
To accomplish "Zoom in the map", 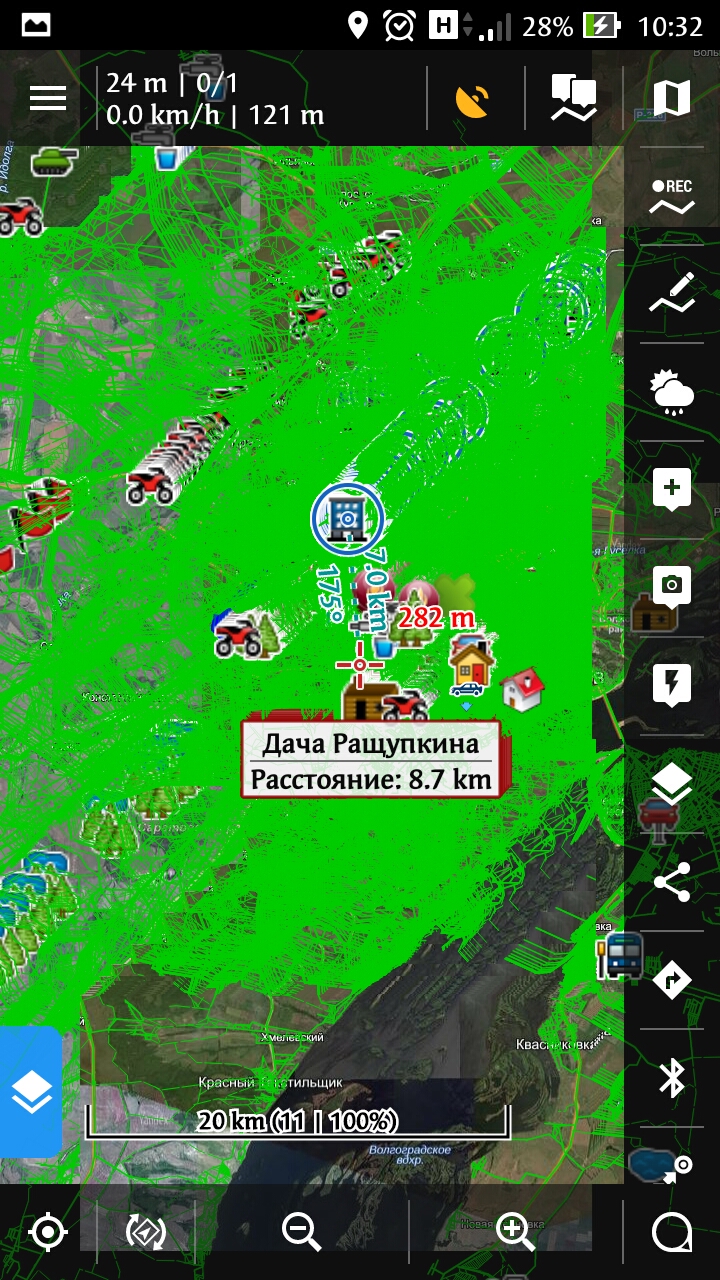I will point(515,1232).
